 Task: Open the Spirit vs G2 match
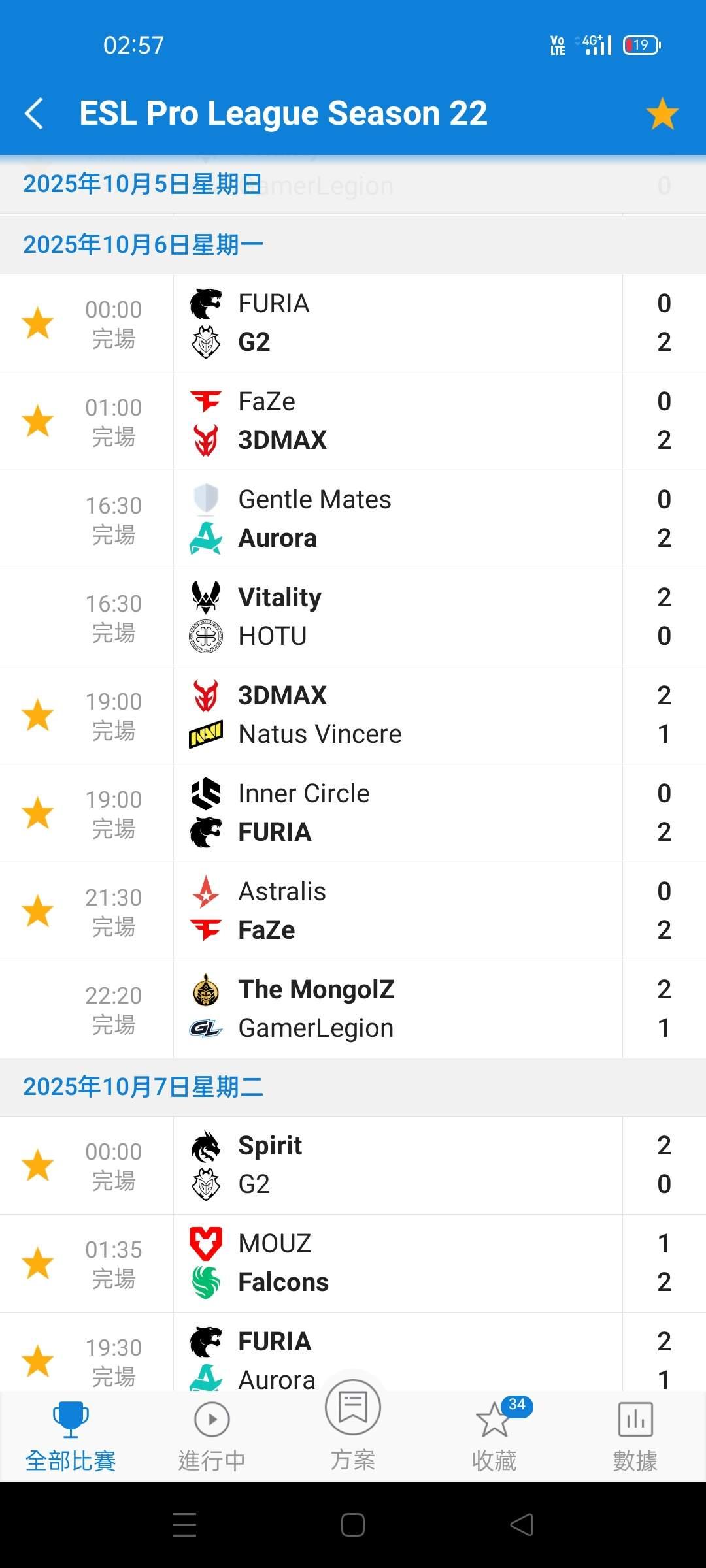point(397,1165)
